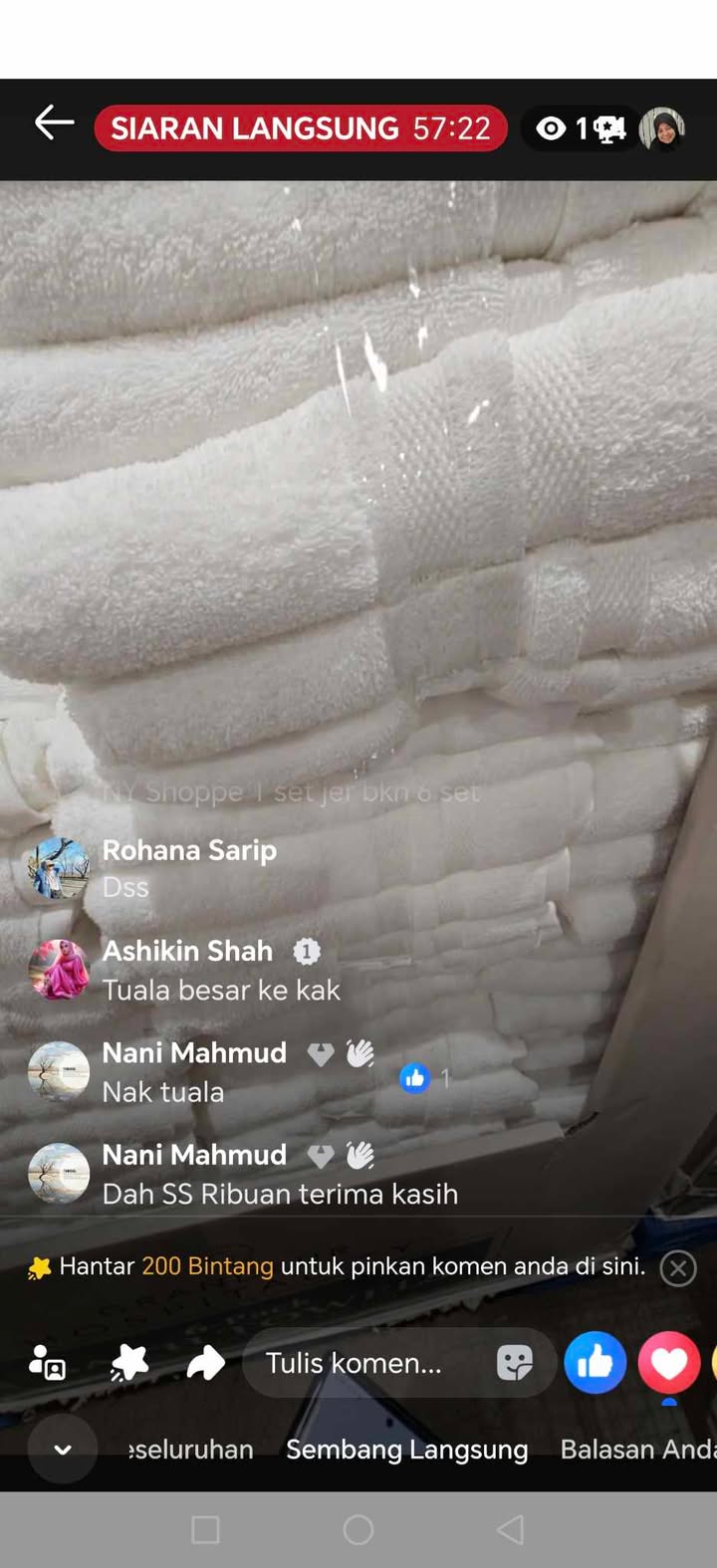717x1568 pixels.
Task: Open the viewer count indicator
Action: coord(581,128)
